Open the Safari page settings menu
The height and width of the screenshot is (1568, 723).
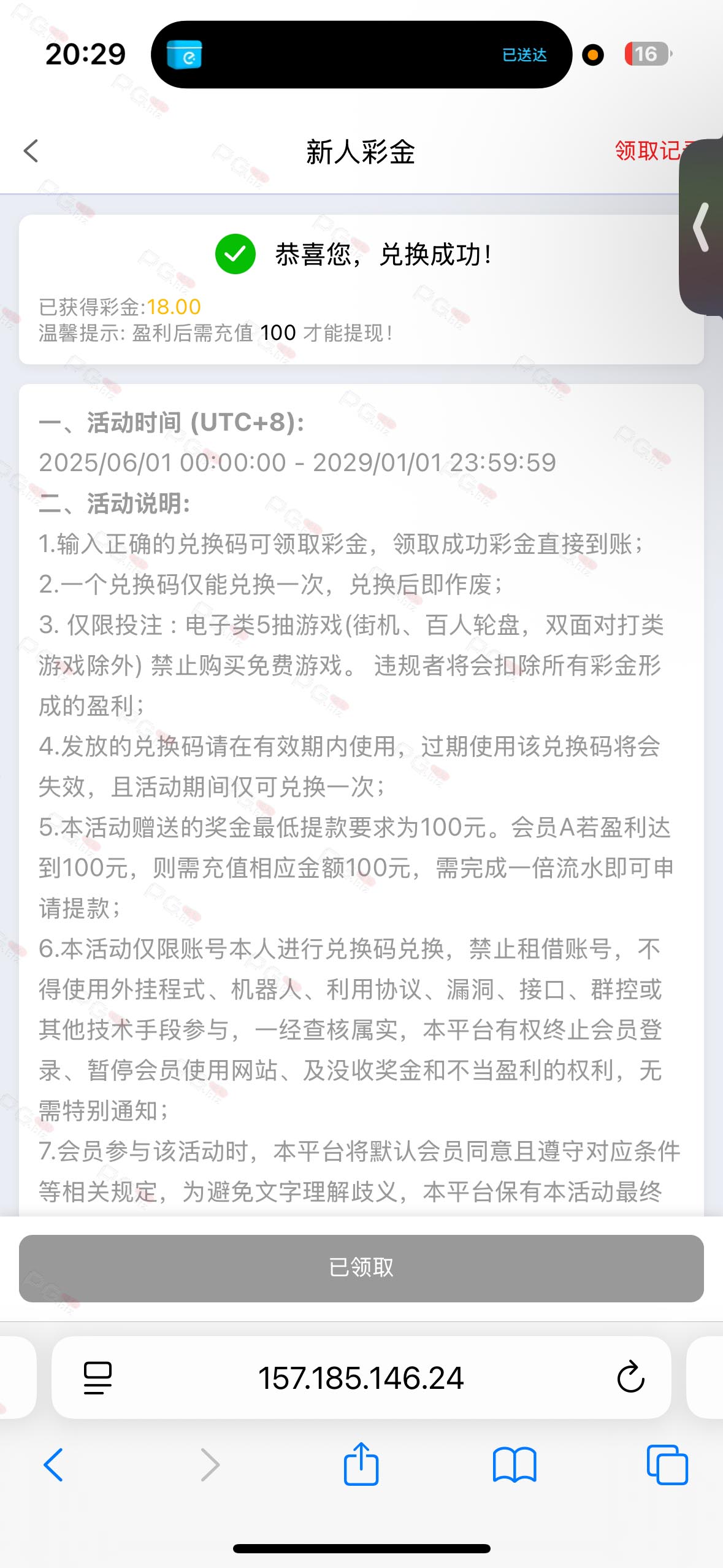tap(98, 1378)
